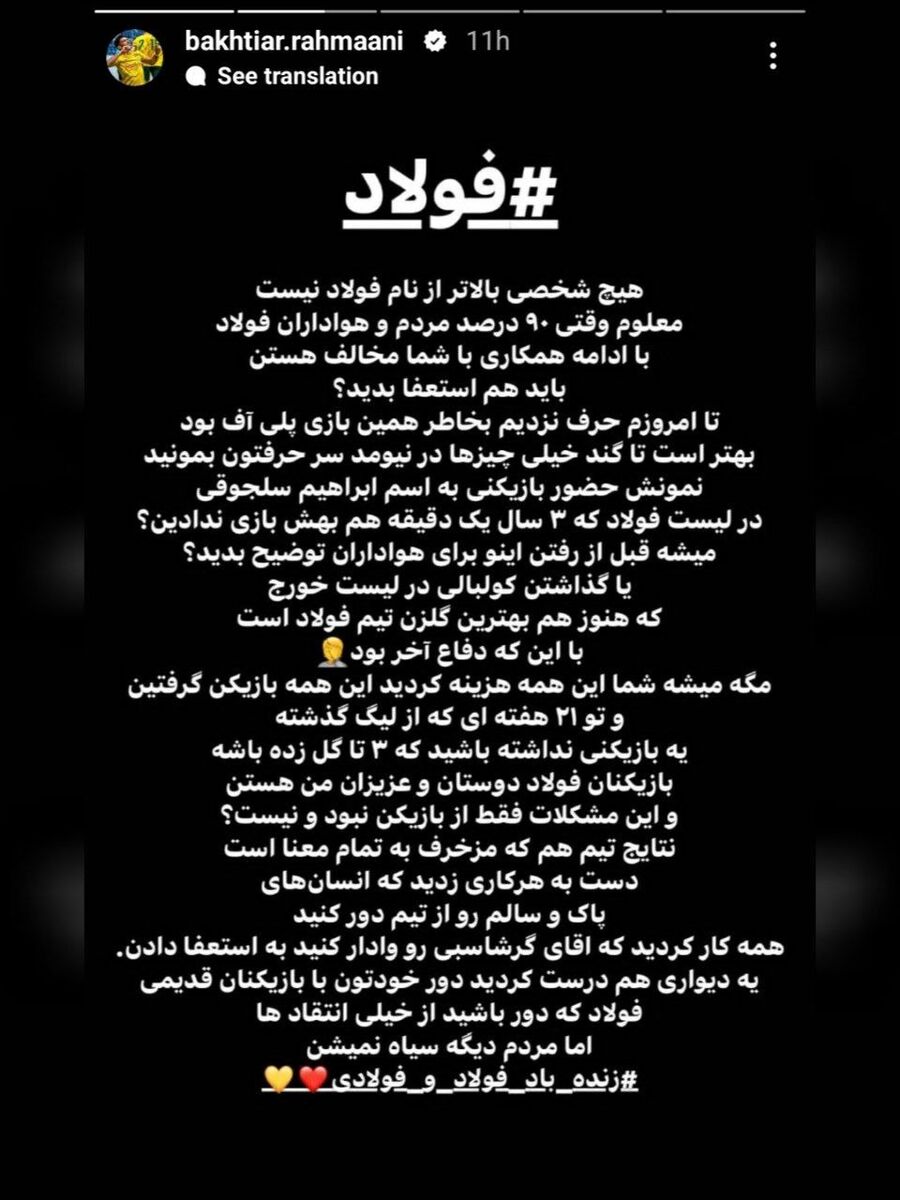Click the story progress bar at the top

pyautogui.click(x=450, y=8)
